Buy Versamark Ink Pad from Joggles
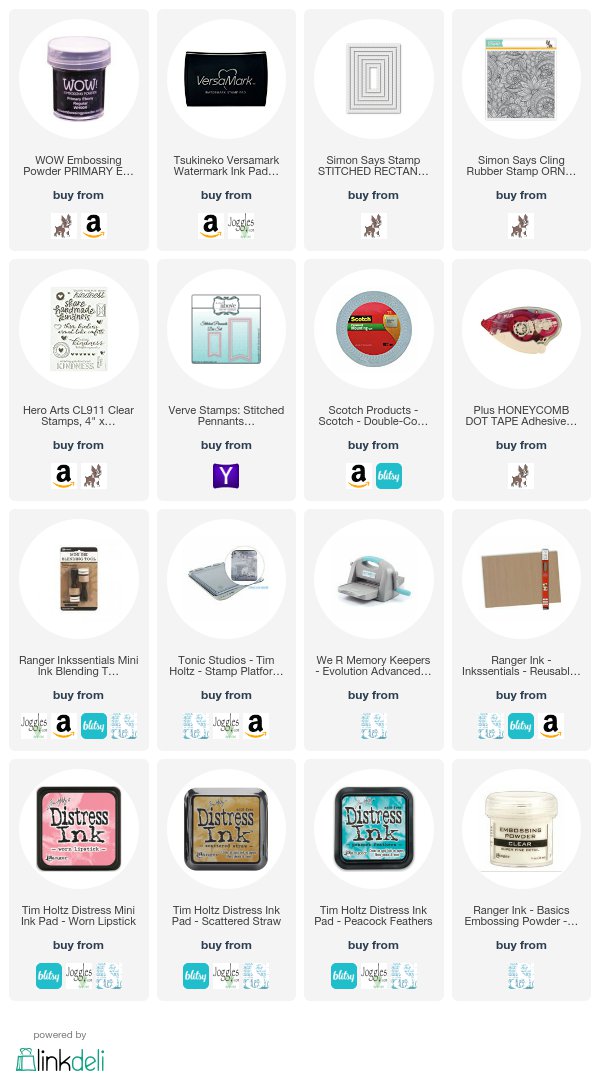600x1081 pixels. [x=241, y=226]
